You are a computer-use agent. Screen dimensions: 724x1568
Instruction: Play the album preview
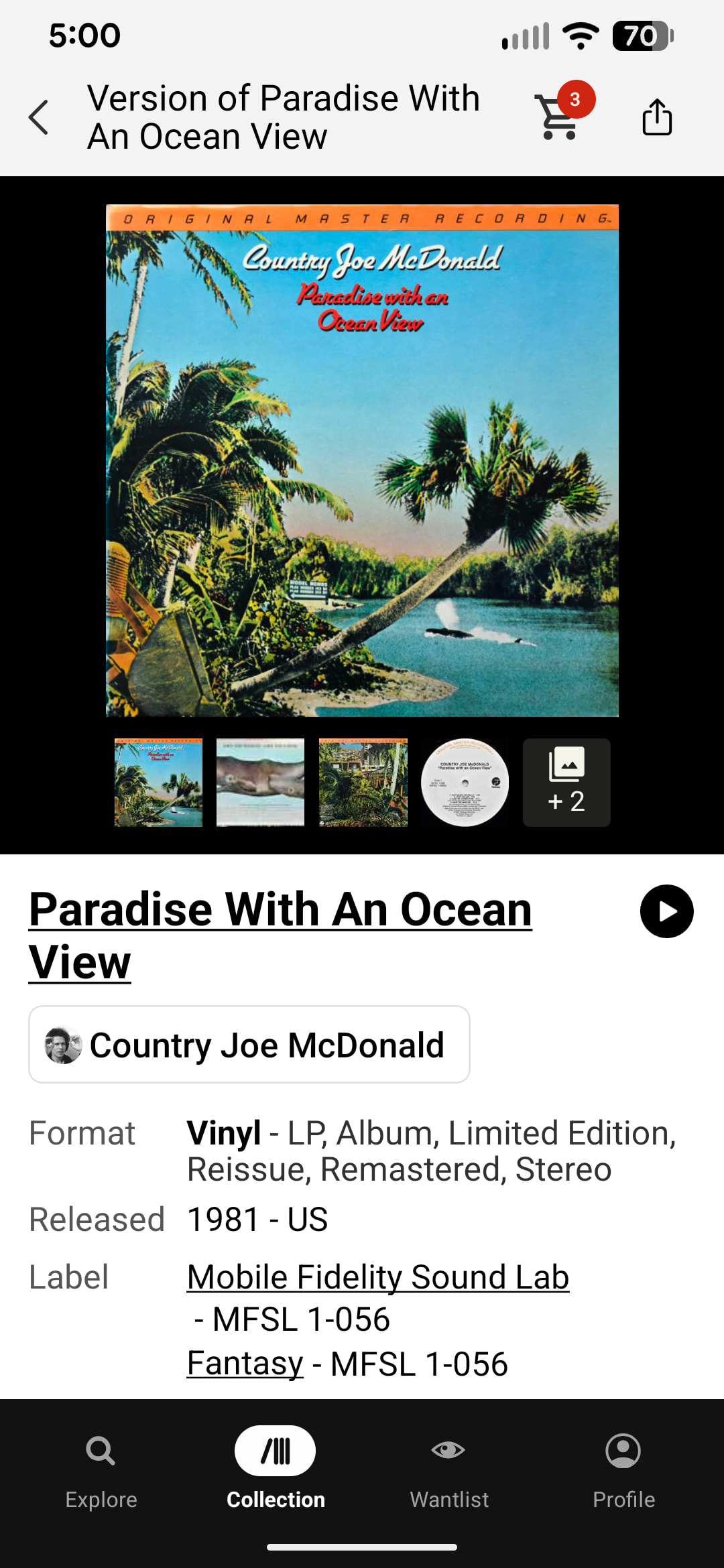click(x=666, y=911)
